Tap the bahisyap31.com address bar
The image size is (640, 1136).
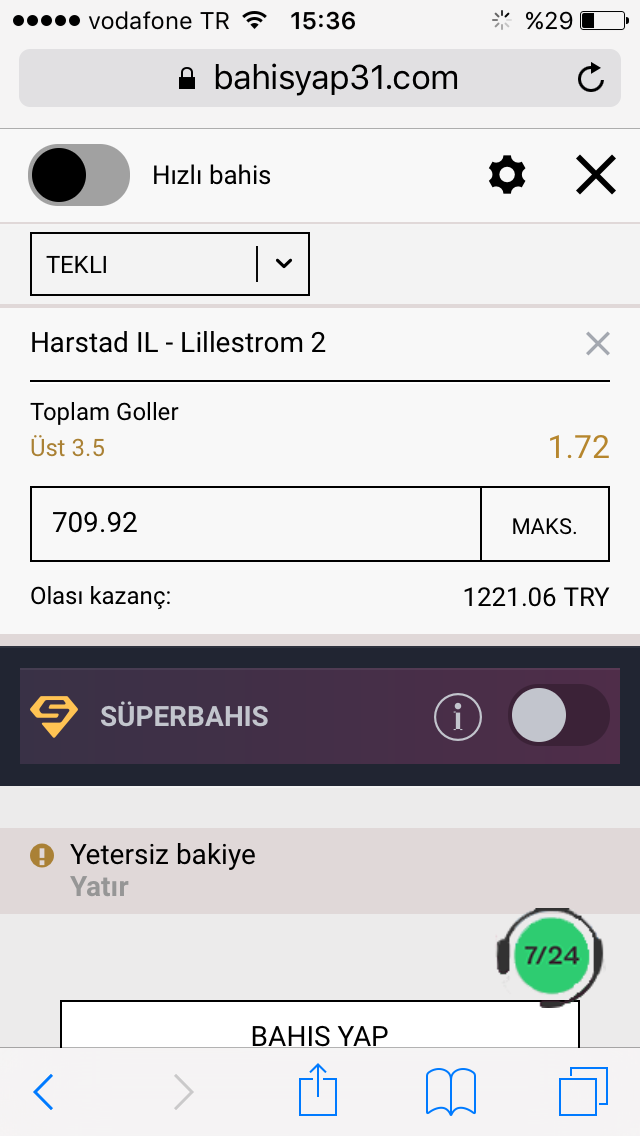point(320,78)
